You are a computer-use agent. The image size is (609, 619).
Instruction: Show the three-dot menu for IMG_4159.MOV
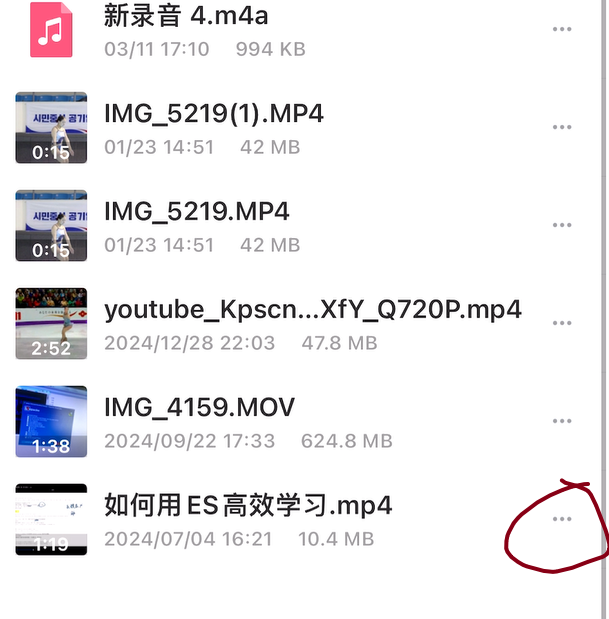tap(562, 421)
